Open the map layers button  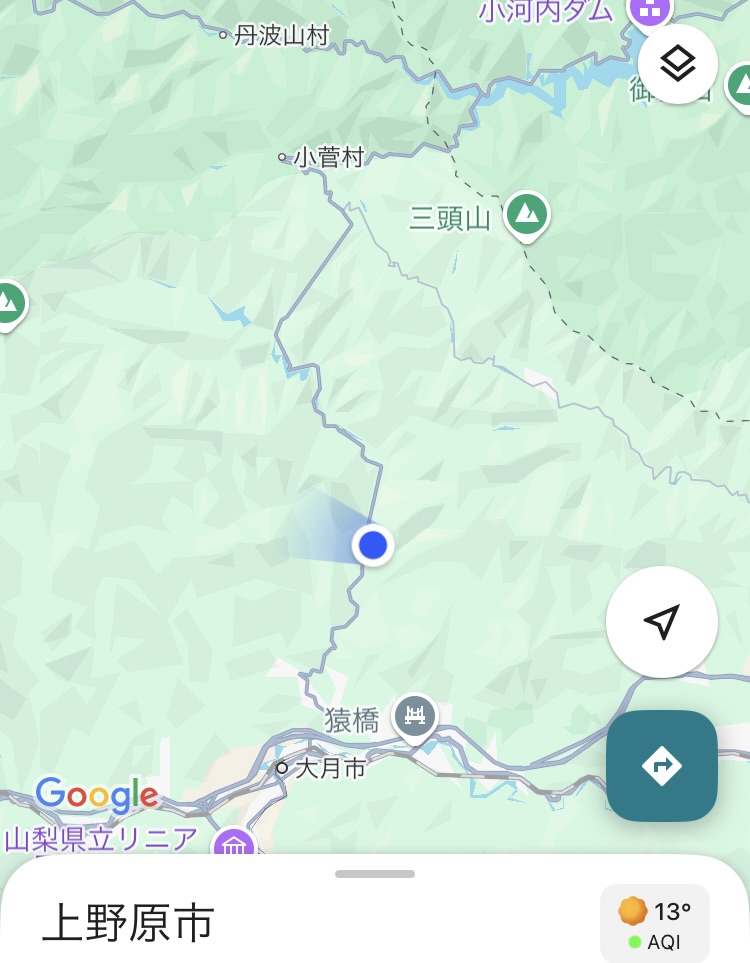[678, 64]
